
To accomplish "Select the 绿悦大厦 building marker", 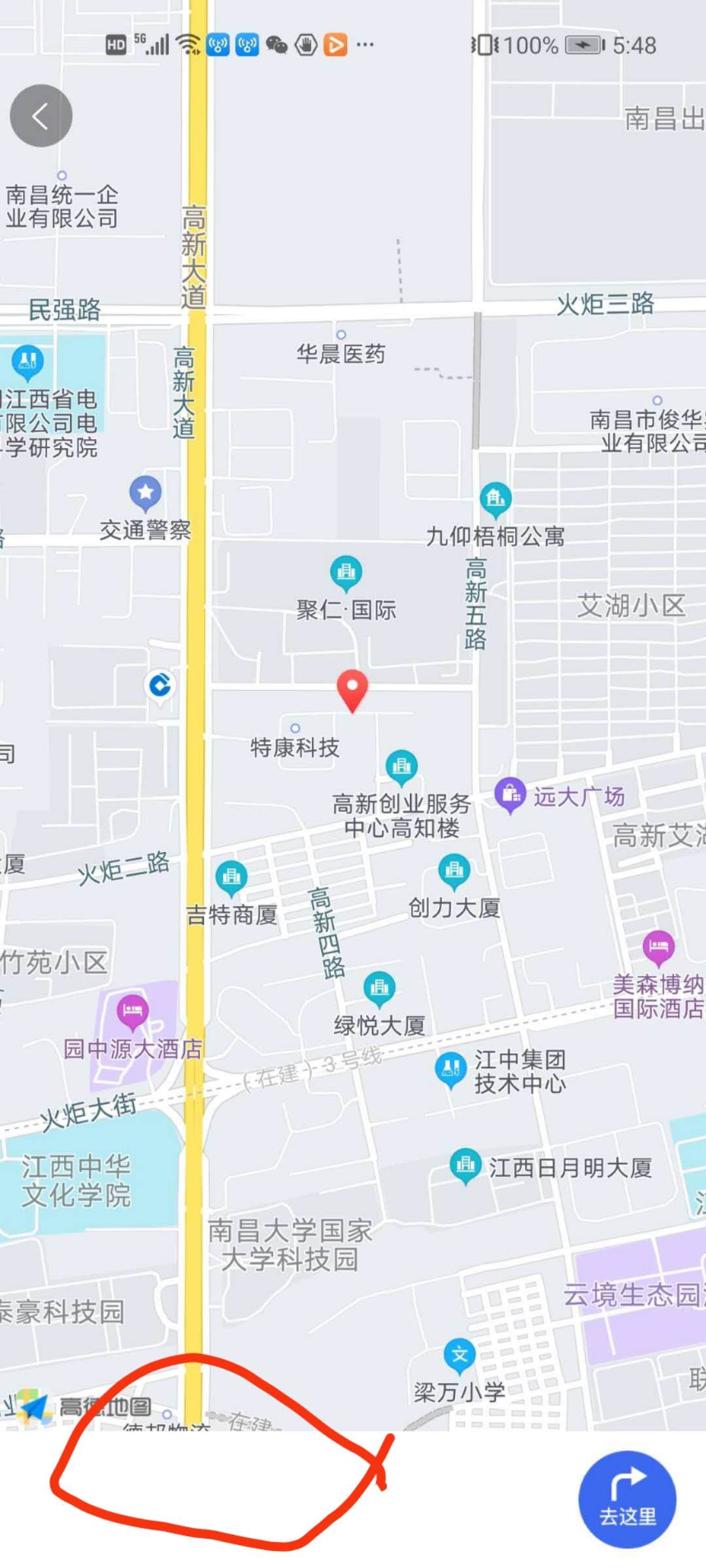I will pyautogui.click(x=379, y=988).
